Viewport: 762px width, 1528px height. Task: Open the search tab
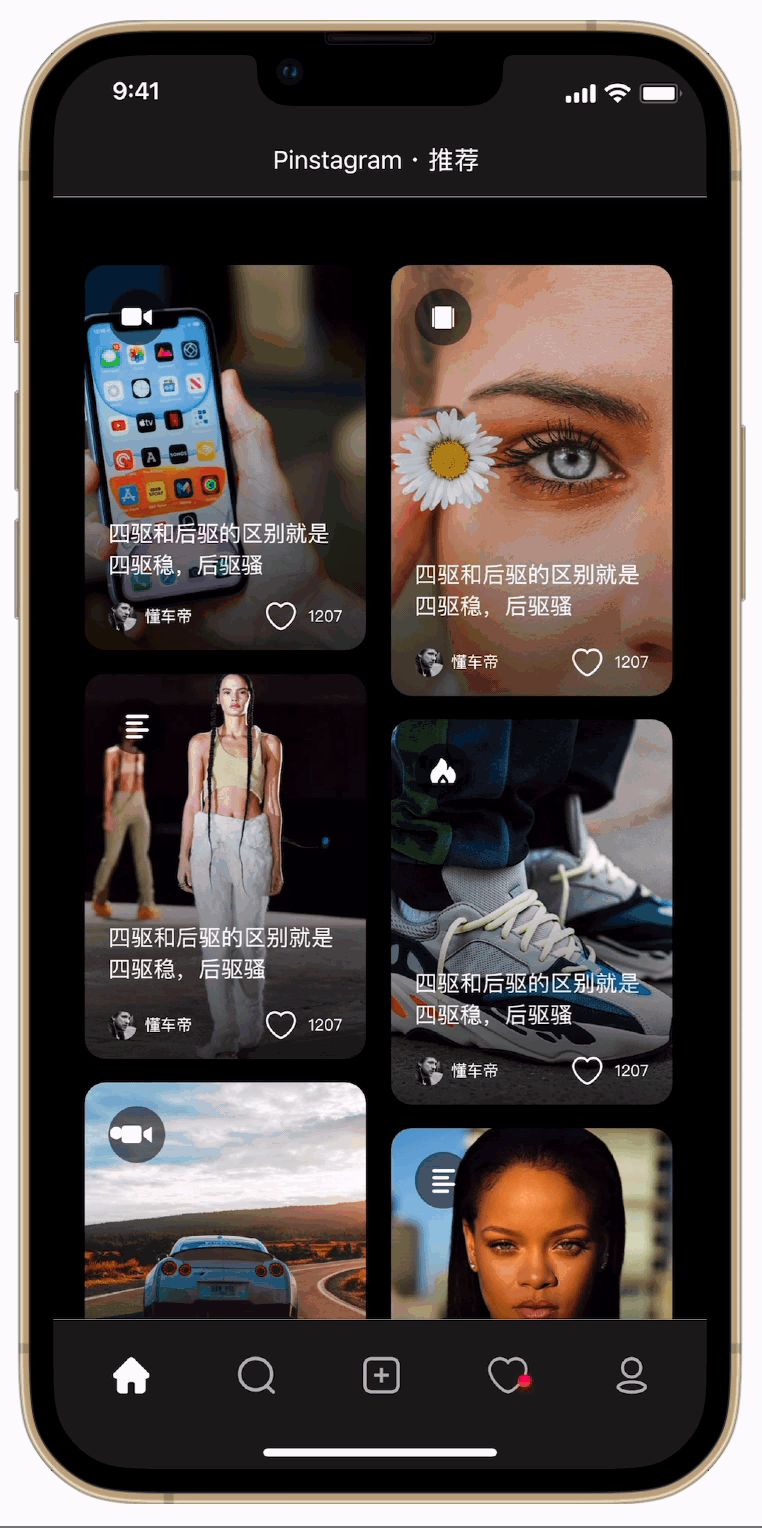[256, 1376]
